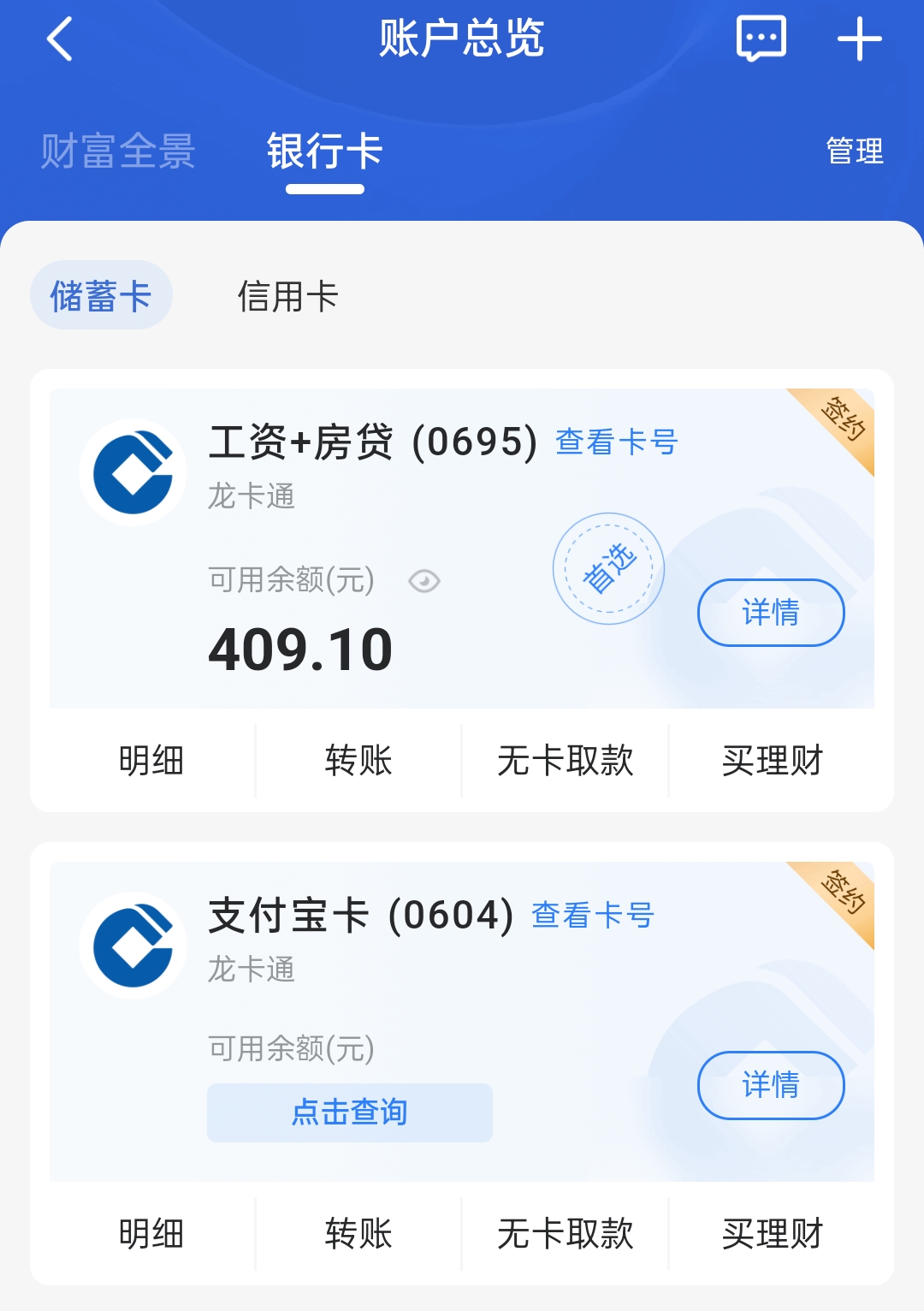Open 明细 for card 0604

click(151, 1234)
